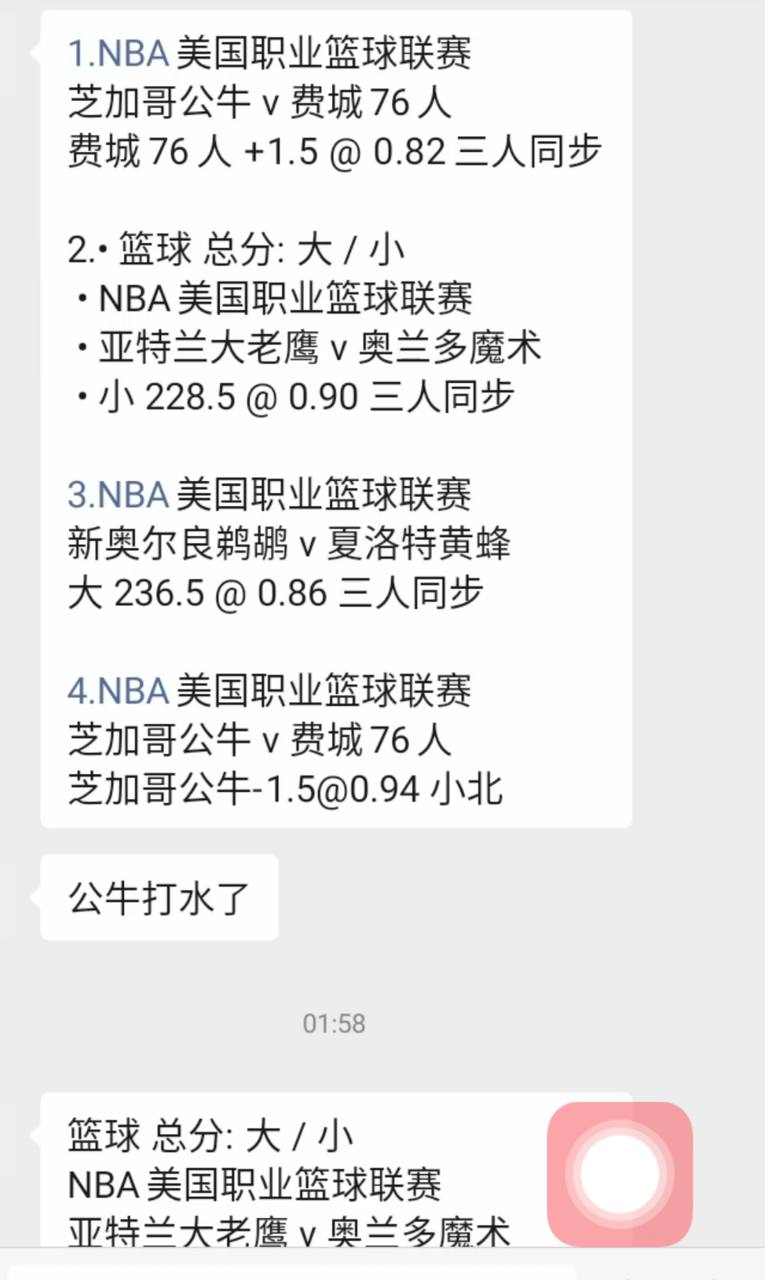The height and width of the screenshot is (1280, 765).
Task: Tap the pink floating circle button
Action: click(x=620, y=1174)
